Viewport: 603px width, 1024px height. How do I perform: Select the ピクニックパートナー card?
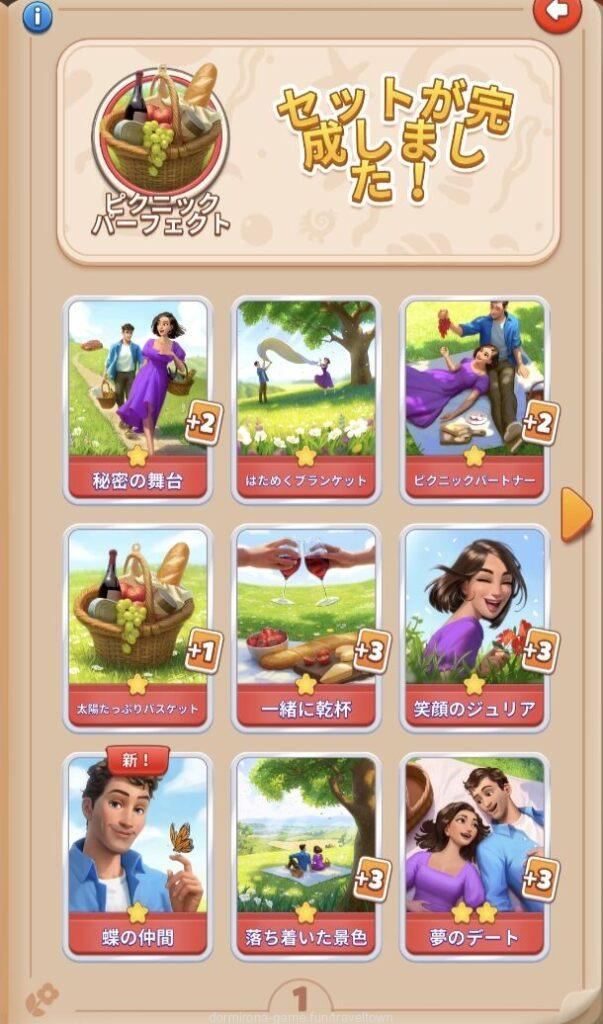pos(474,398)
